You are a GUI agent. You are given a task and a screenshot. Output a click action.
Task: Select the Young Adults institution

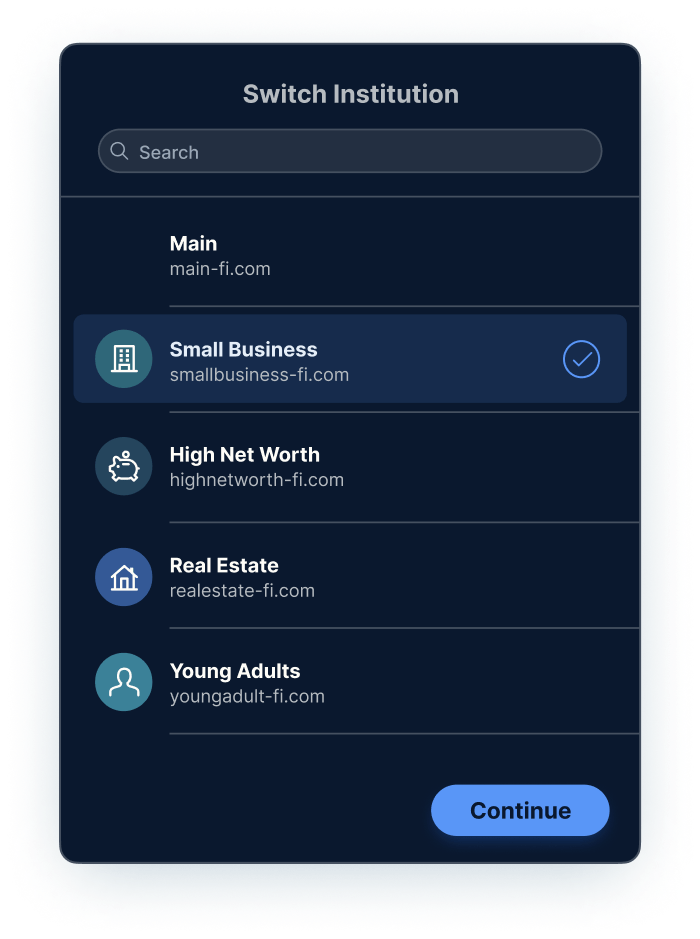[x=350, y=683]
